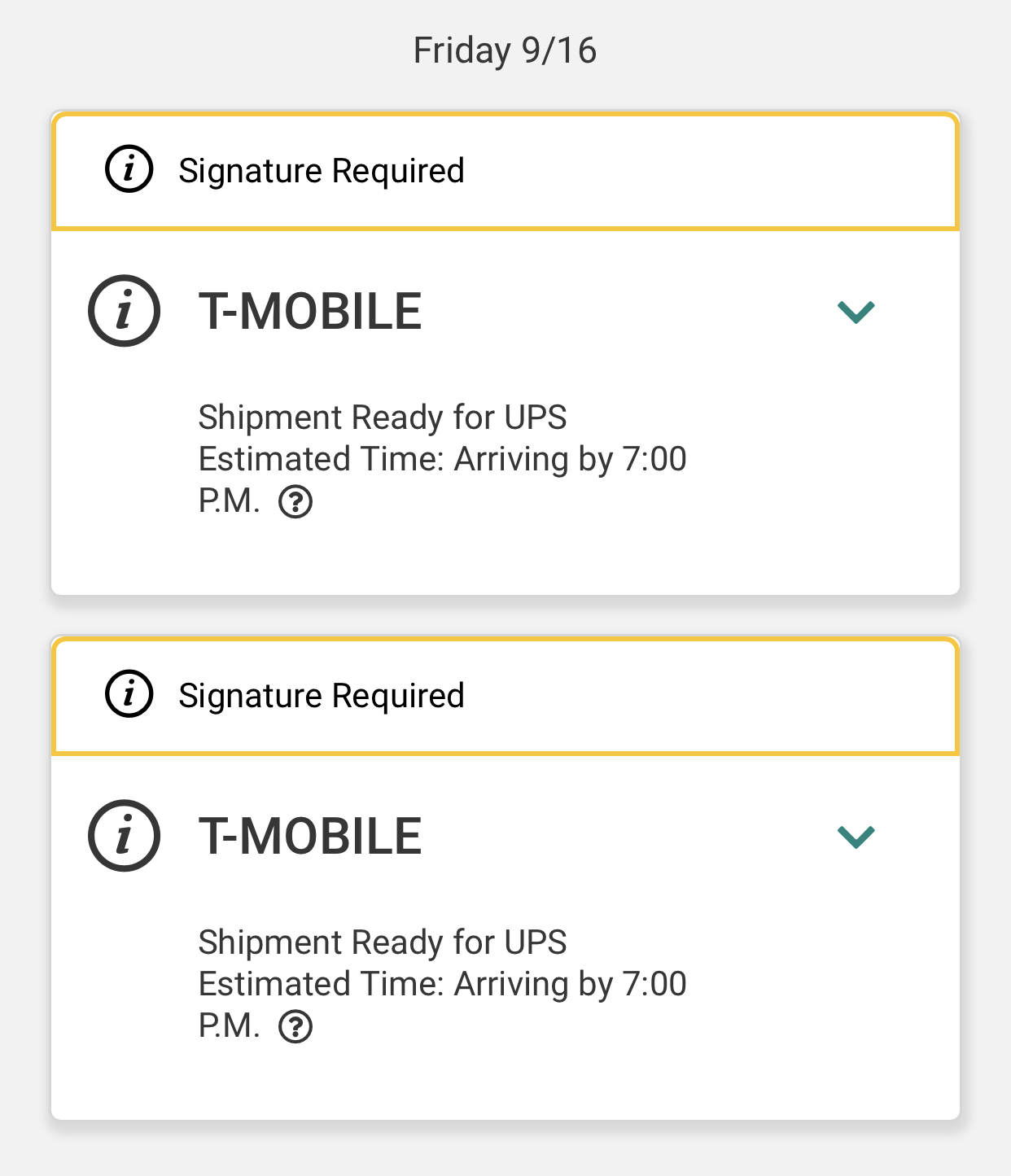Tap help icon in second shipment's estimated time
Image resolution: width=1011 pixels, height=1176 pixels.
click(295, 1027)
